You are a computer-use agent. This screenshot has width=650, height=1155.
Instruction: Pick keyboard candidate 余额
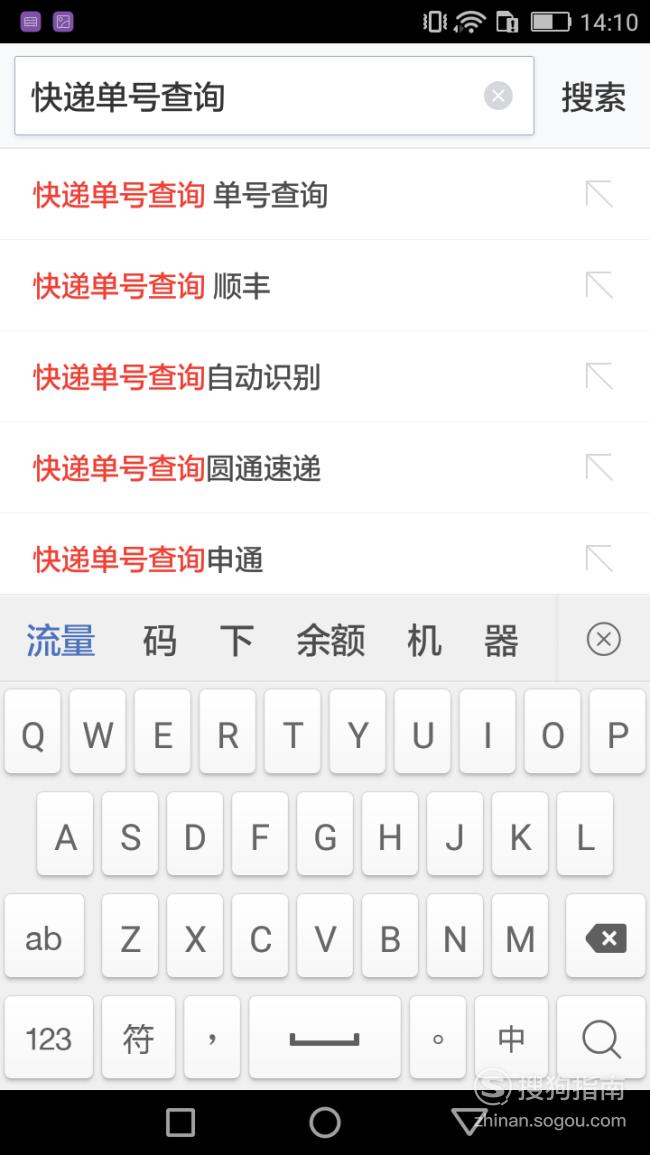click(331, 639)
